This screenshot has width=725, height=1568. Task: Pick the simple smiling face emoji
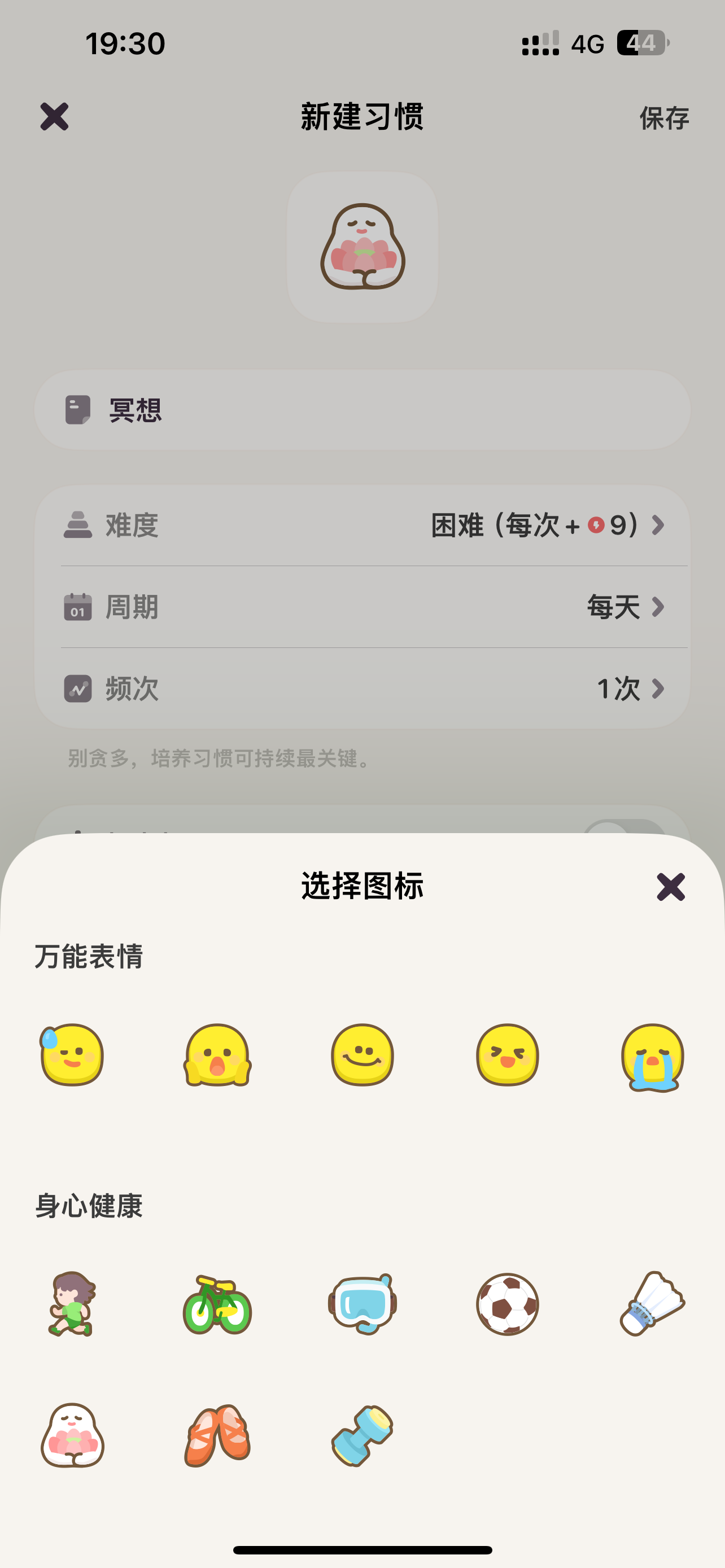362,1055
